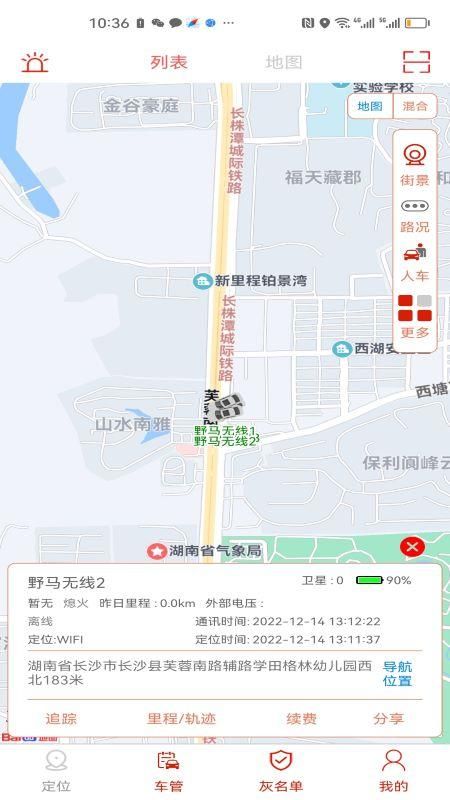Share the vehicle via 分享

pos(389,719)
